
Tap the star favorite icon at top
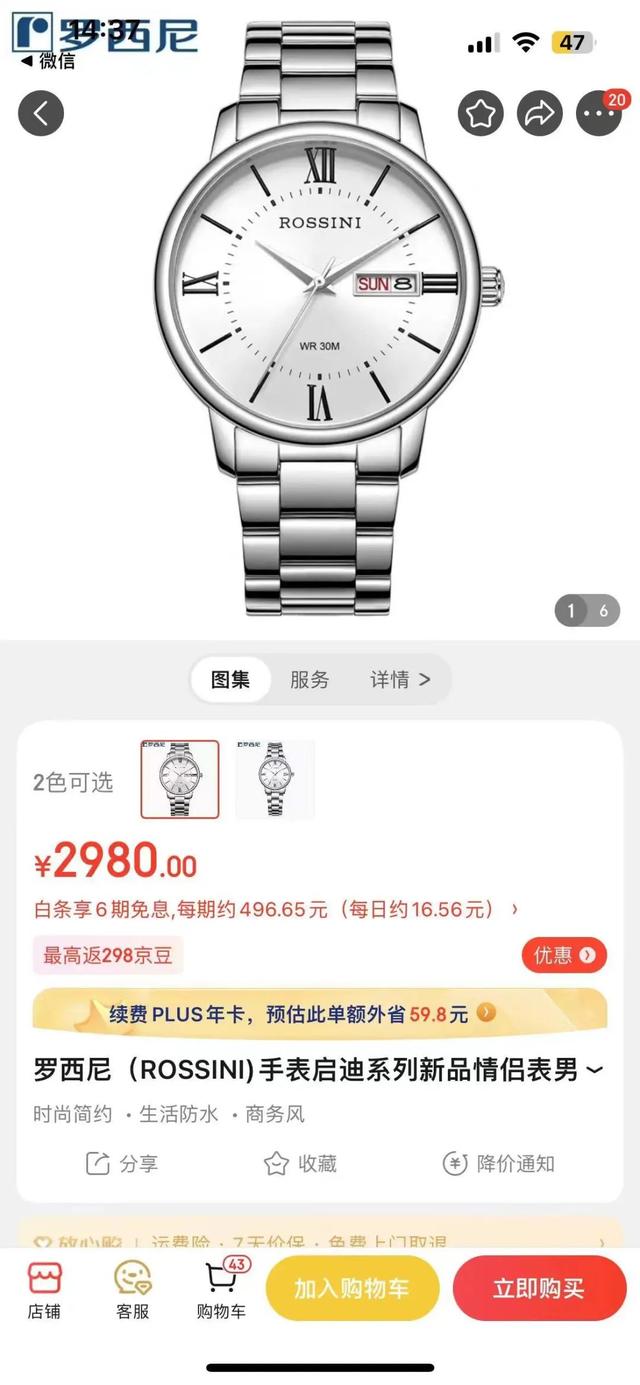point(481,113)
